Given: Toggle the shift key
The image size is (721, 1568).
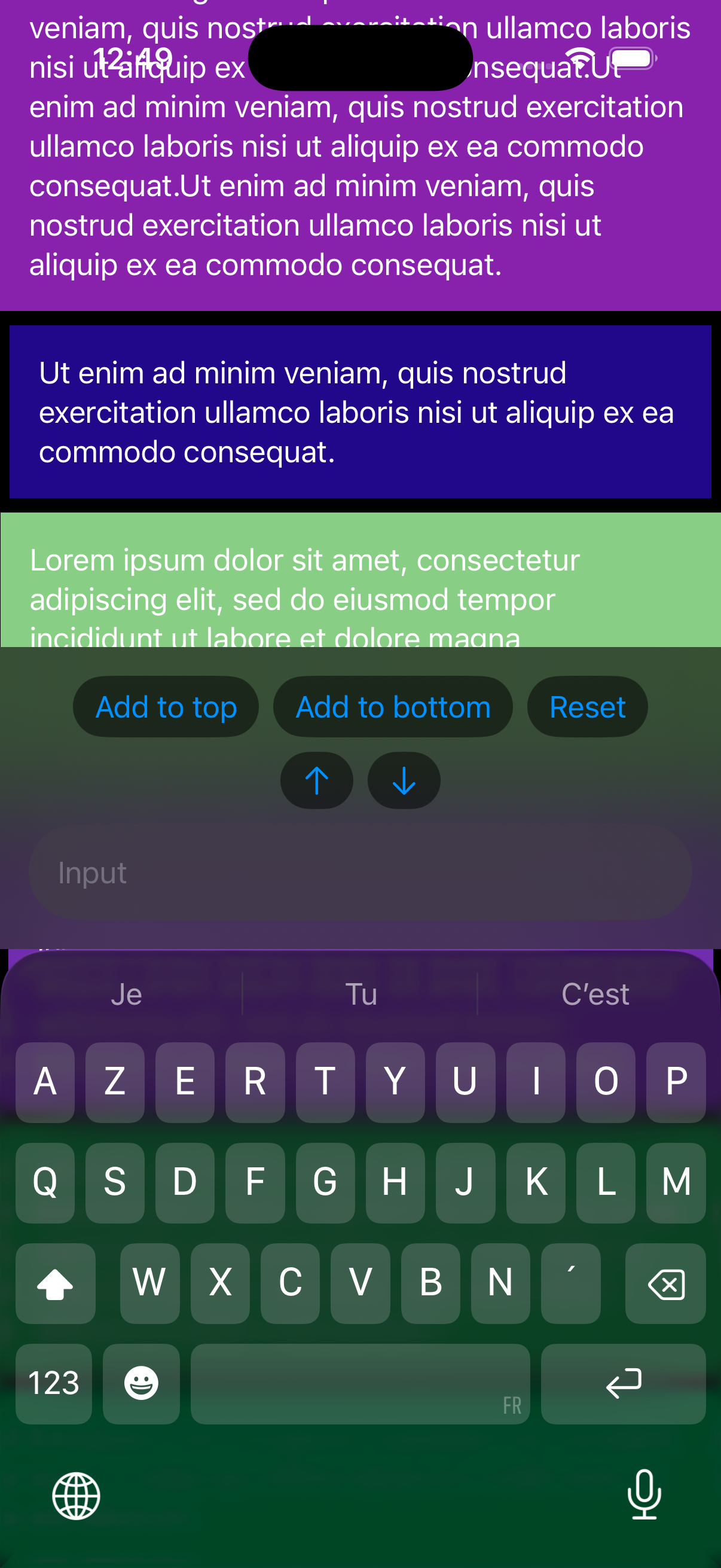Looking at the screenshot, I should click(56, 1284).
